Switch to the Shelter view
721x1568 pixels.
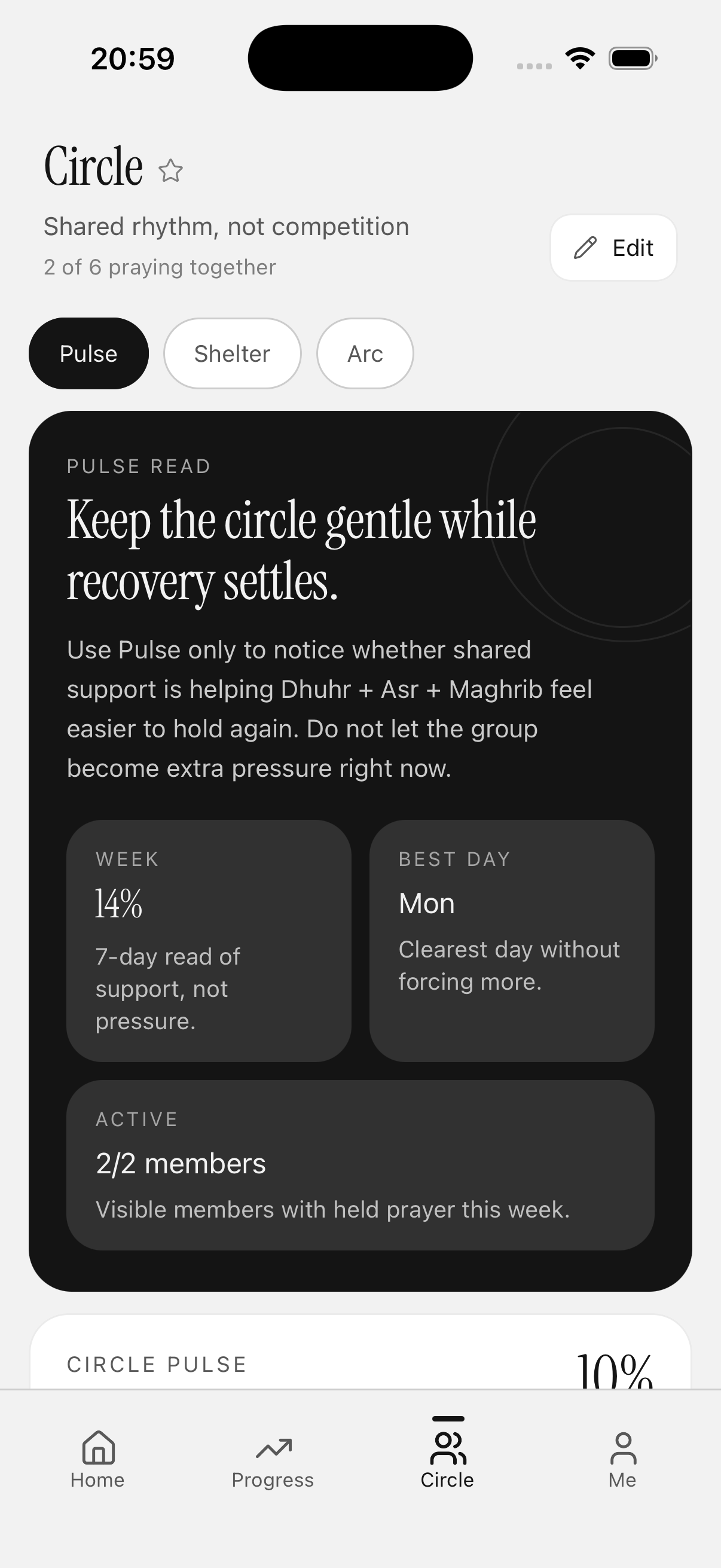(x=233, y=353)
